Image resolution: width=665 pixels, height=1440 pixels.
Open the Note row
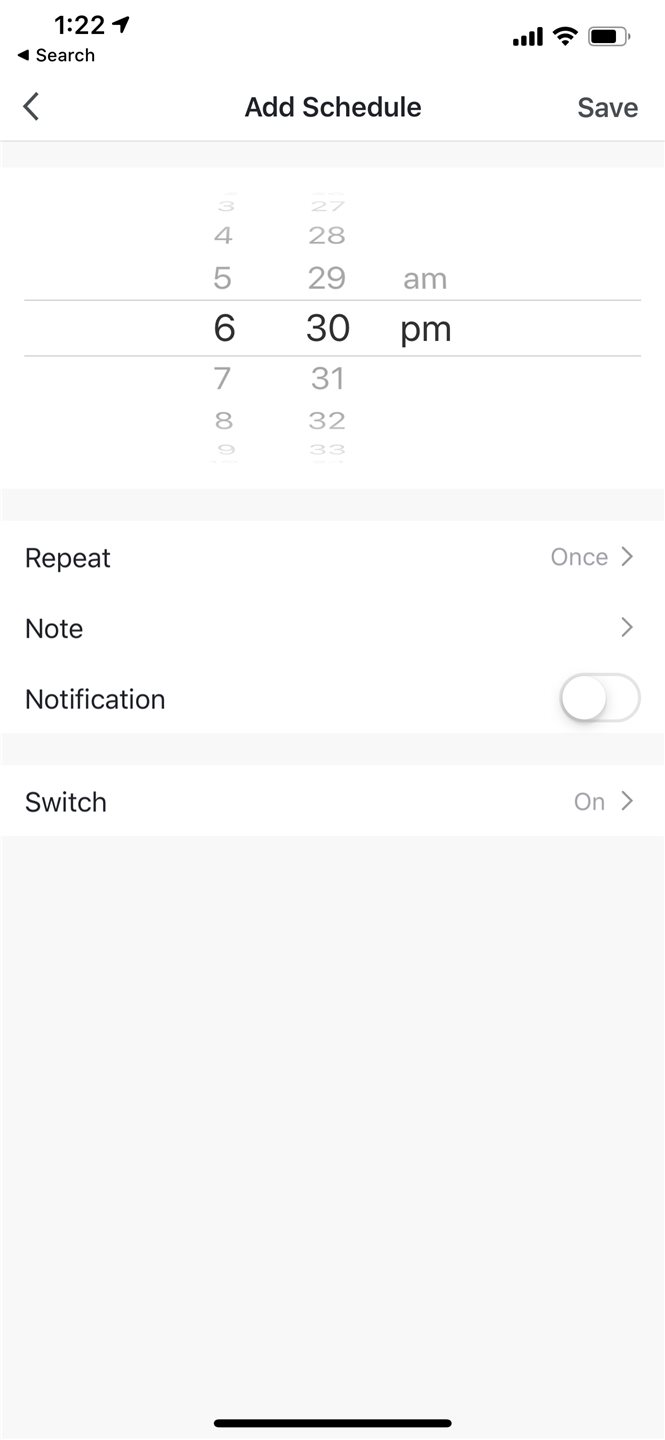332,628
